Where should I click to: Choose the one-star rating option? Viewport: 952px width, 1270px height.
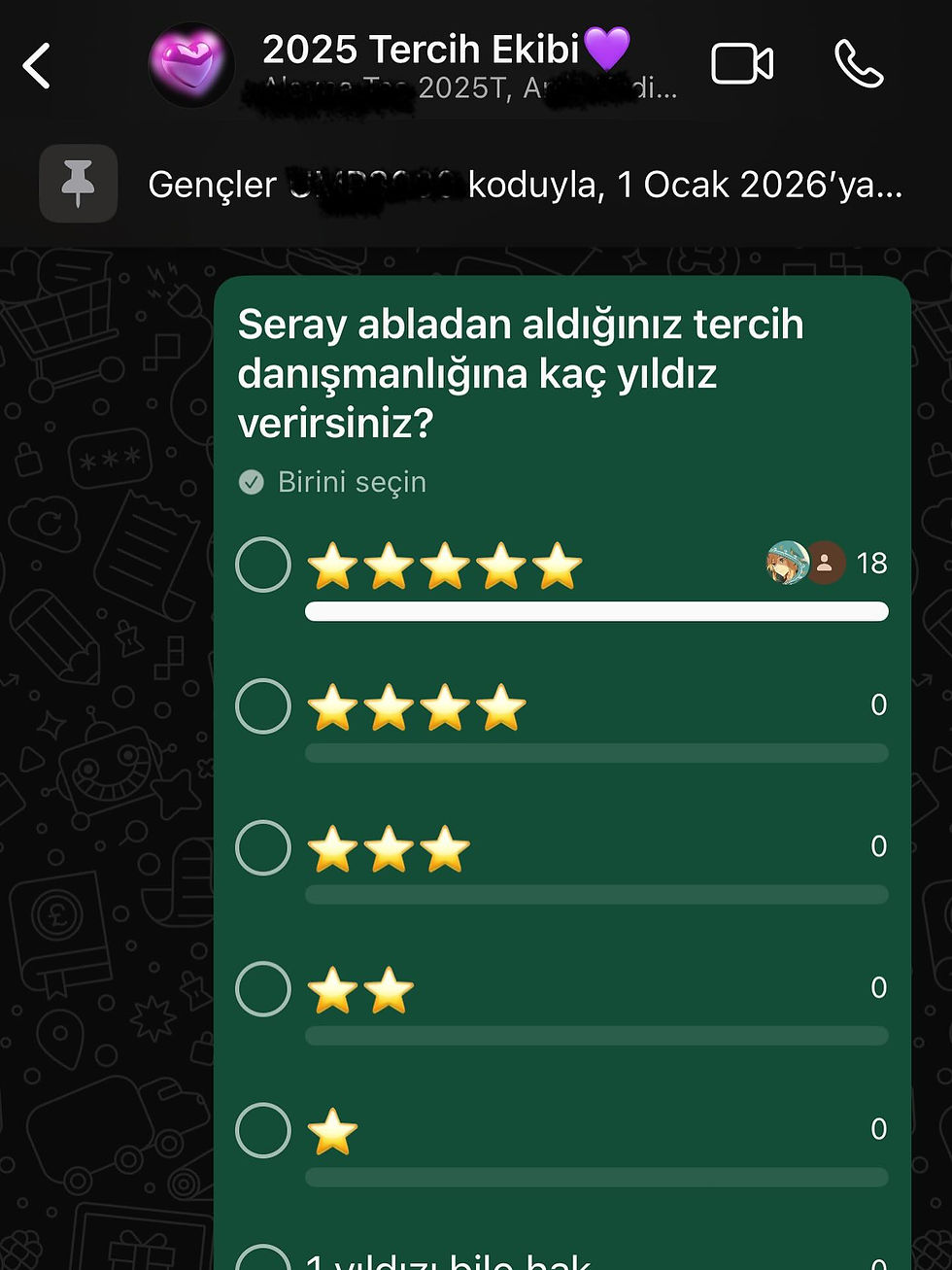(262, 1130)
